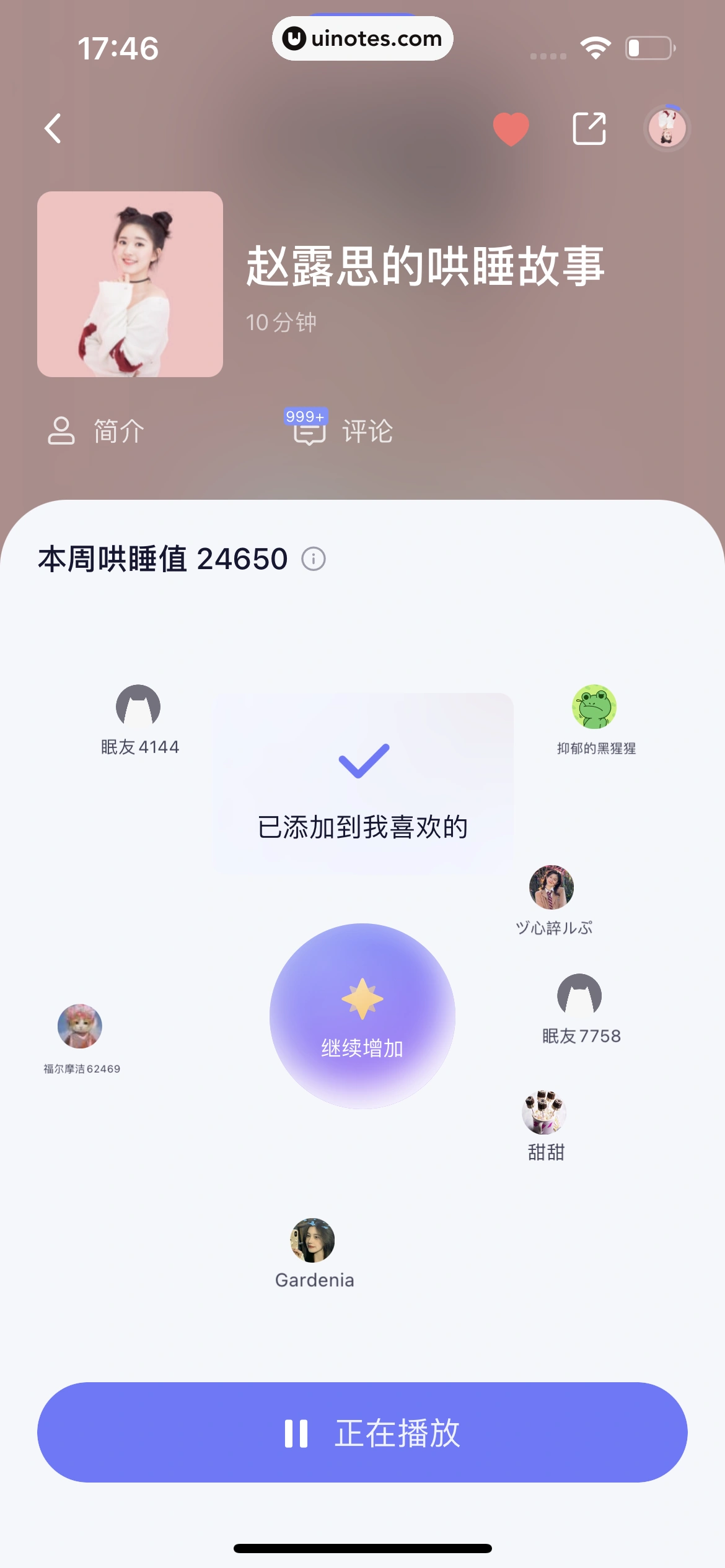Screen dimensions: 725x1568
Task: Tap the Gardenia listener avatar
Action: 314,1240
